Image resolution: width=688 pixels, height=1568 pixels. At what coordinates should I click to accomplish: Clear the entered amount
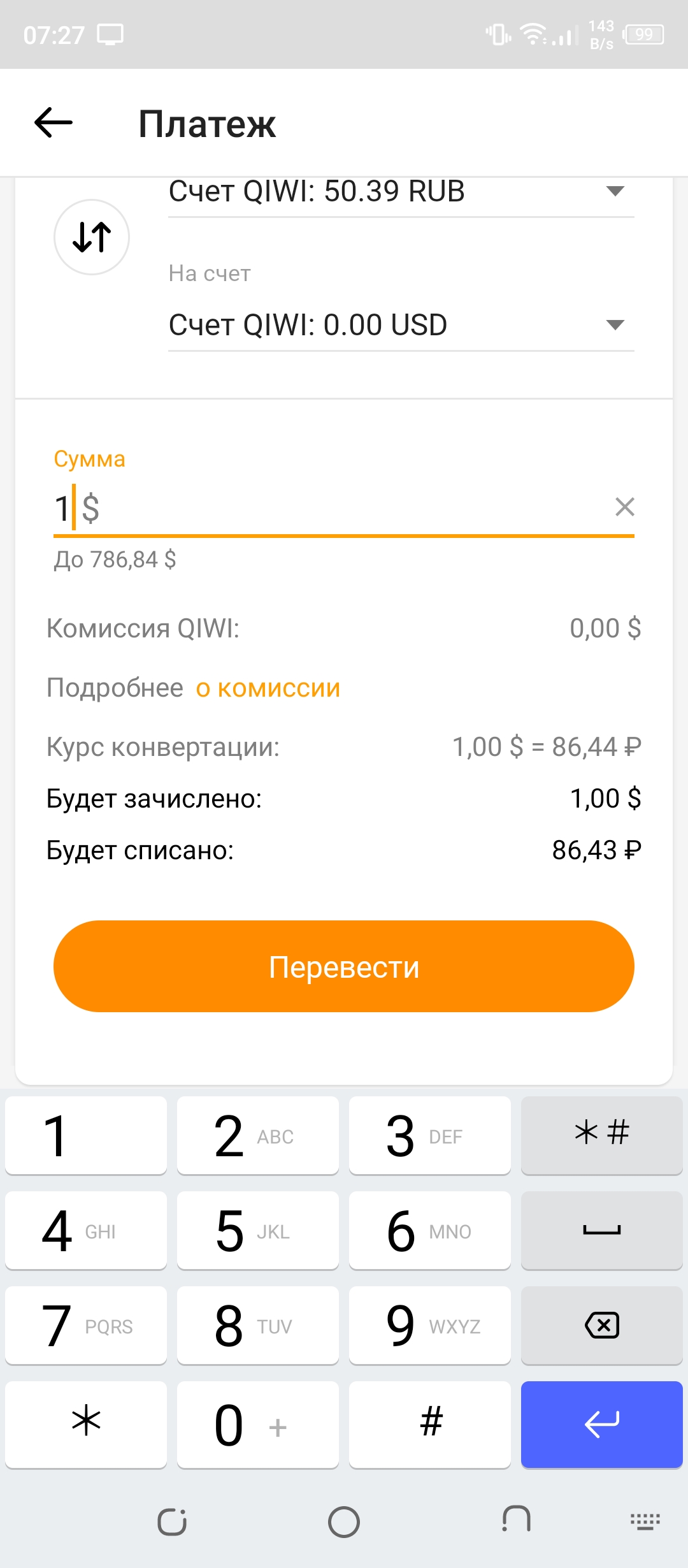pos(624,507)
